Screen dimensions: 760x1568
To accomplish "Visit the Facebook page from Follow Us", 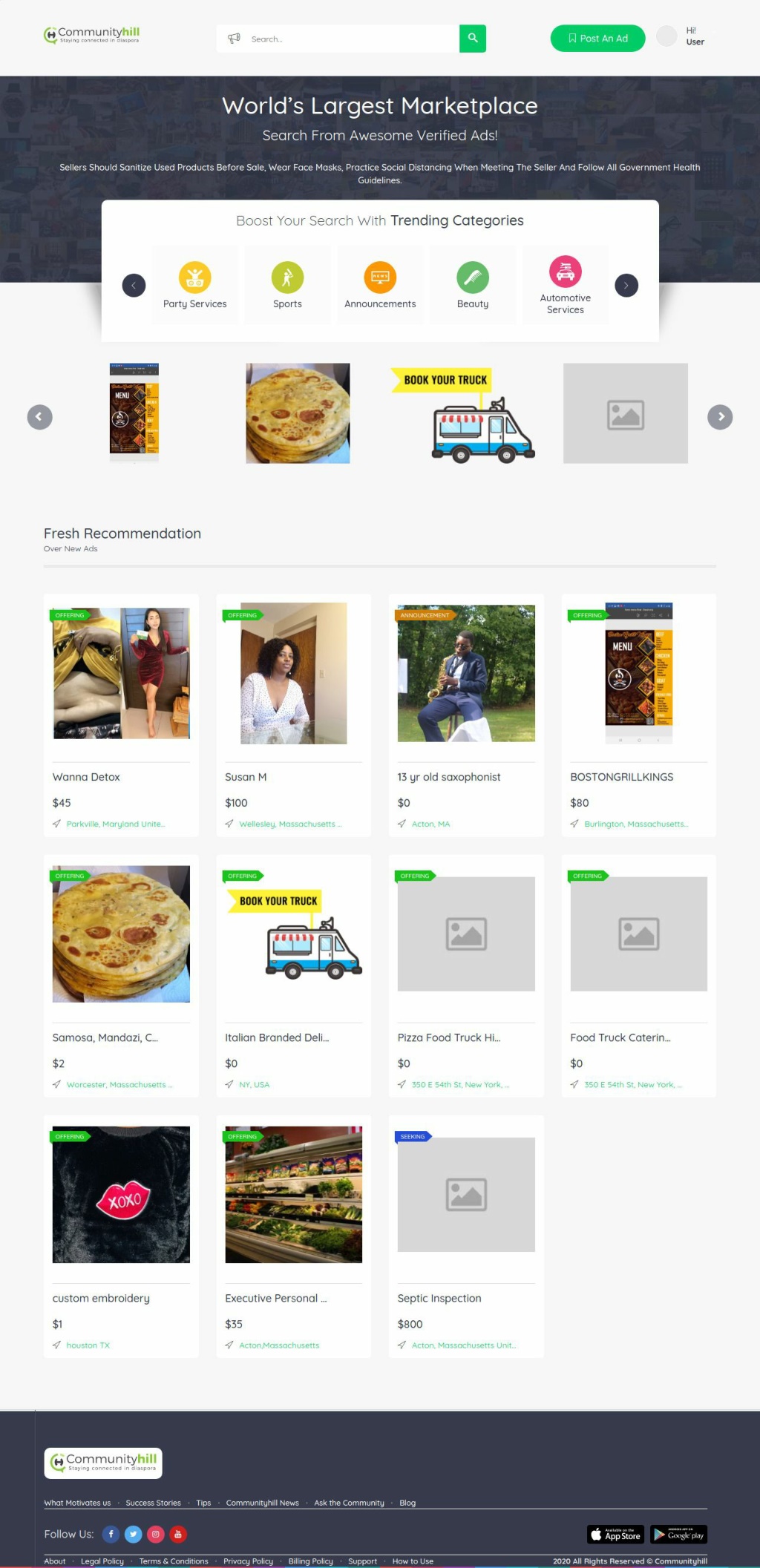I will point(111,1534).
